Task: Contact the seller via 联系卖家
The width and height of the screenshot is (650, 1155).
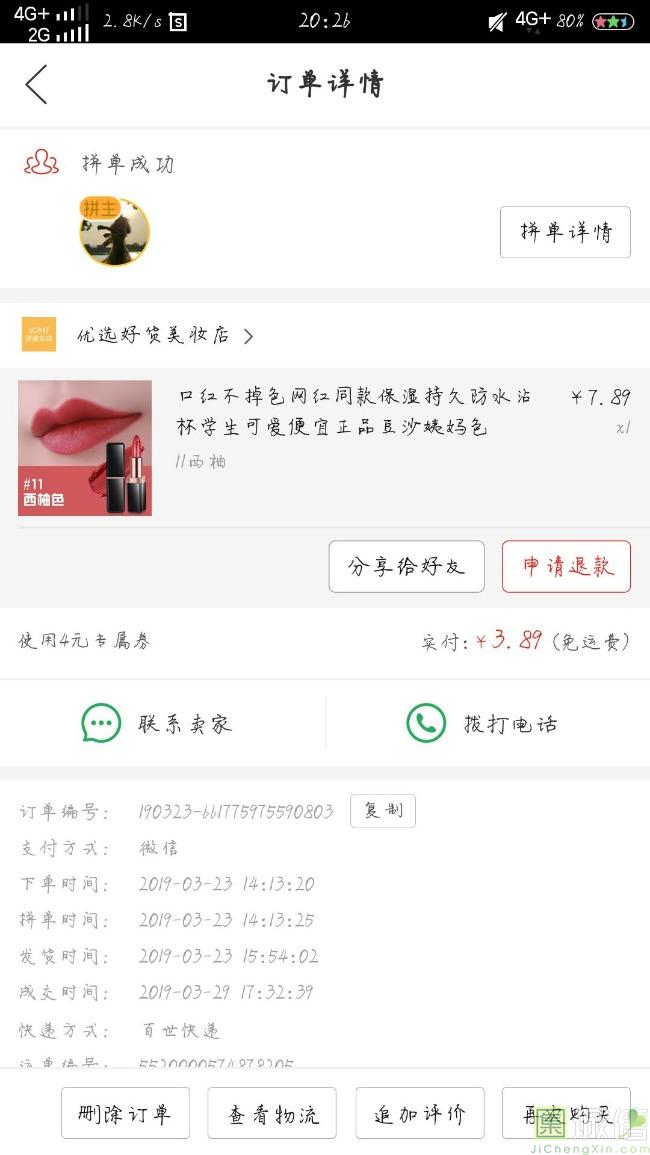Action: coord(158,723)
